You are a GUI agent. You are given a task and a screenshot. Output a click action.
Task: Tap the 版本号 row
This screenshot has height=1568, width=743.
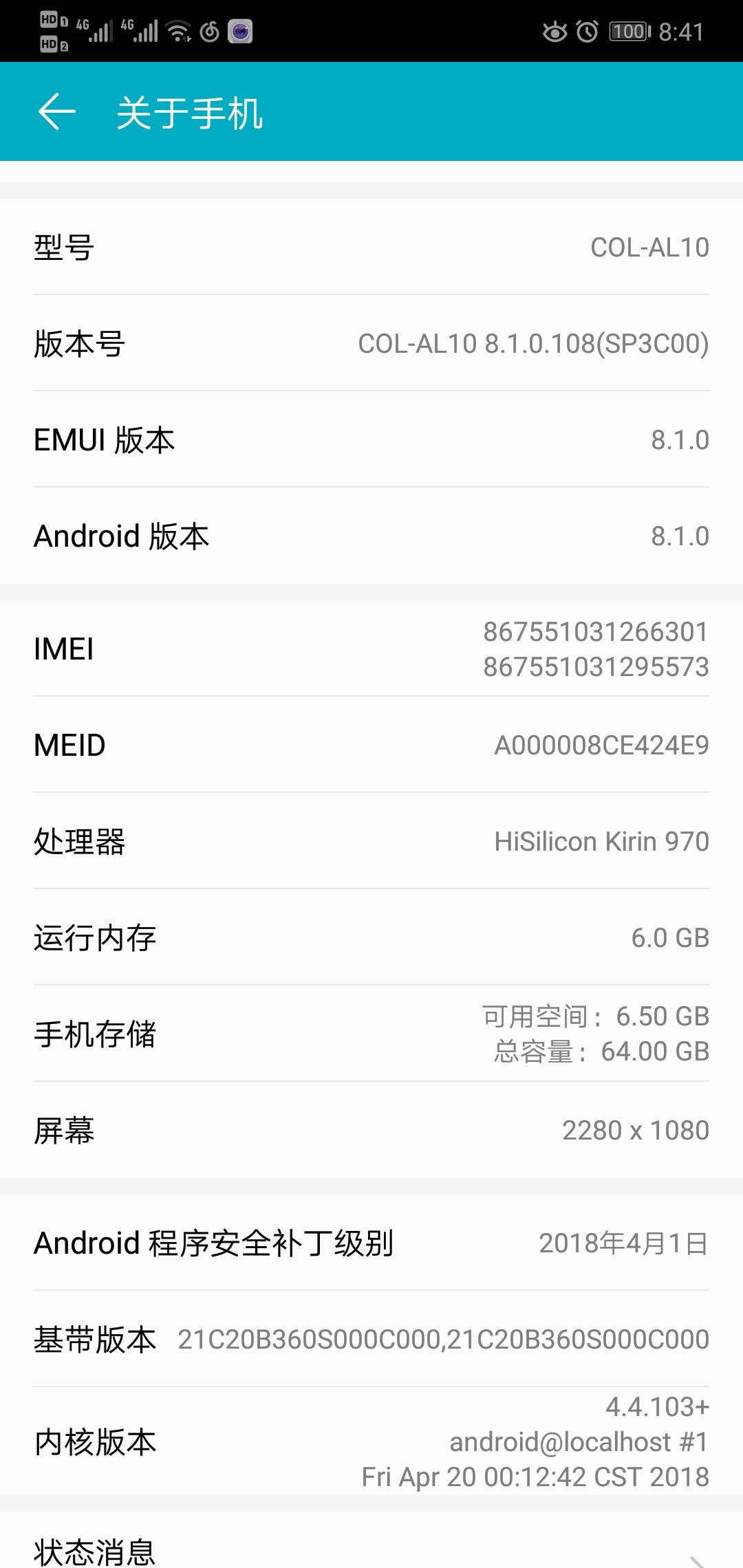371,343
